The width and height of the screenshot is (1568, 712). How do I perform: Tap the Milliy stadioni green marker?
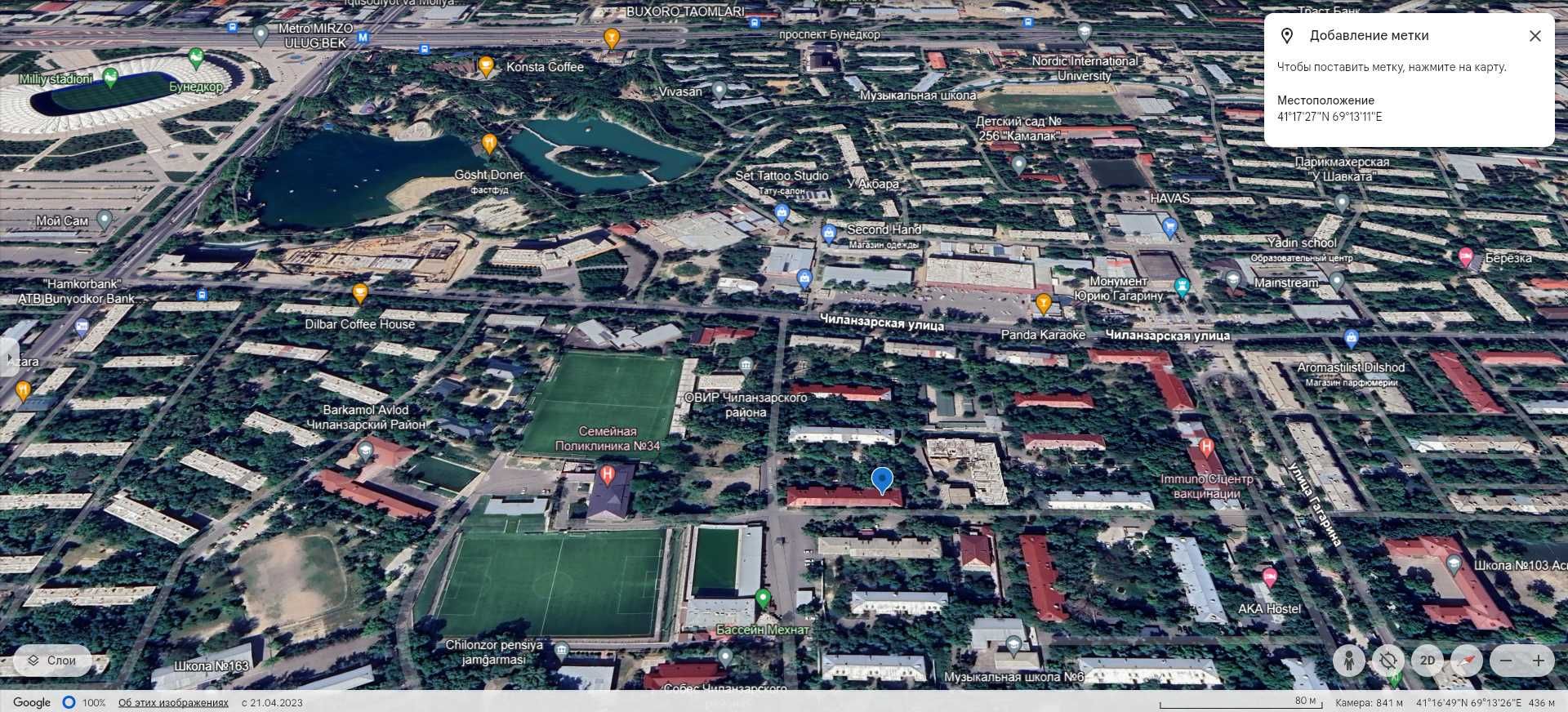tap(110, 78)
